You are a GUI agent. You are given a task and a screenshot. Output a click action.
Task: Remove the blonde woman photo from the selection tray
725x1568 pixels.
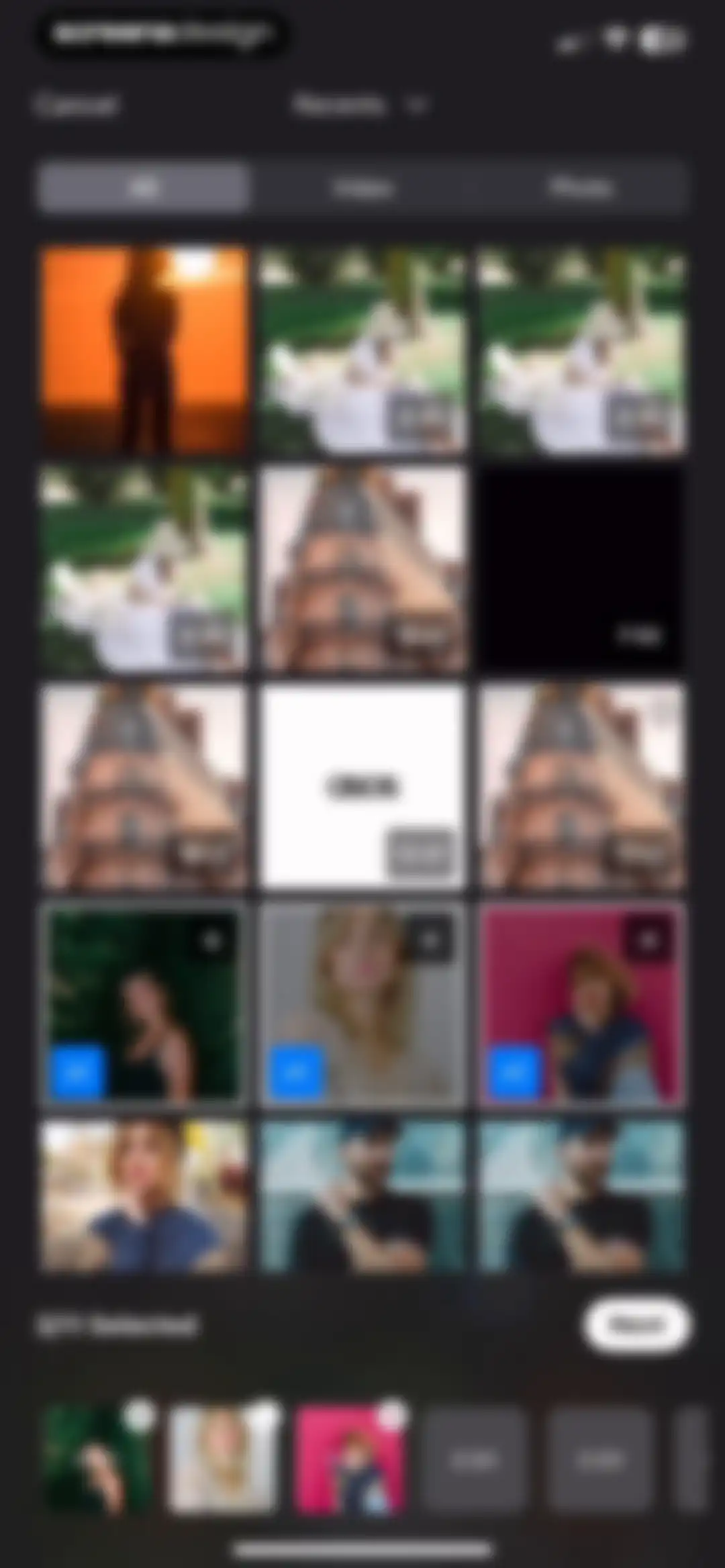coord(267,1414)
